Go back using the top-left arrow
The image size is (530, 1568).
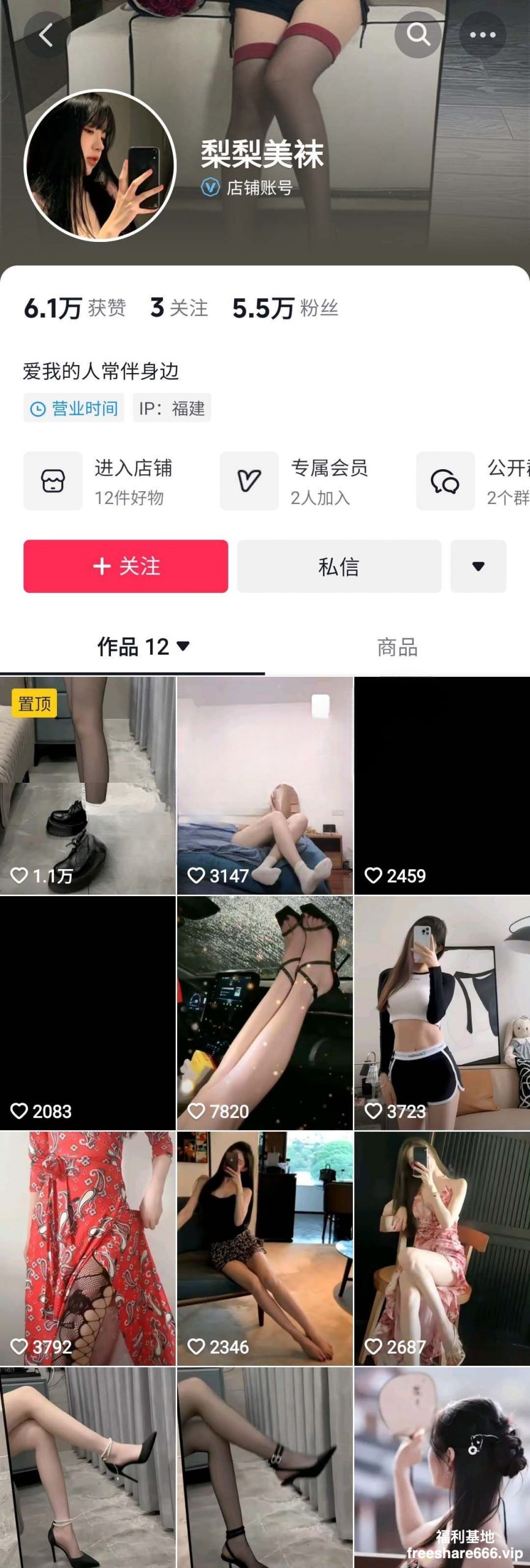click(x=46, y=35)
